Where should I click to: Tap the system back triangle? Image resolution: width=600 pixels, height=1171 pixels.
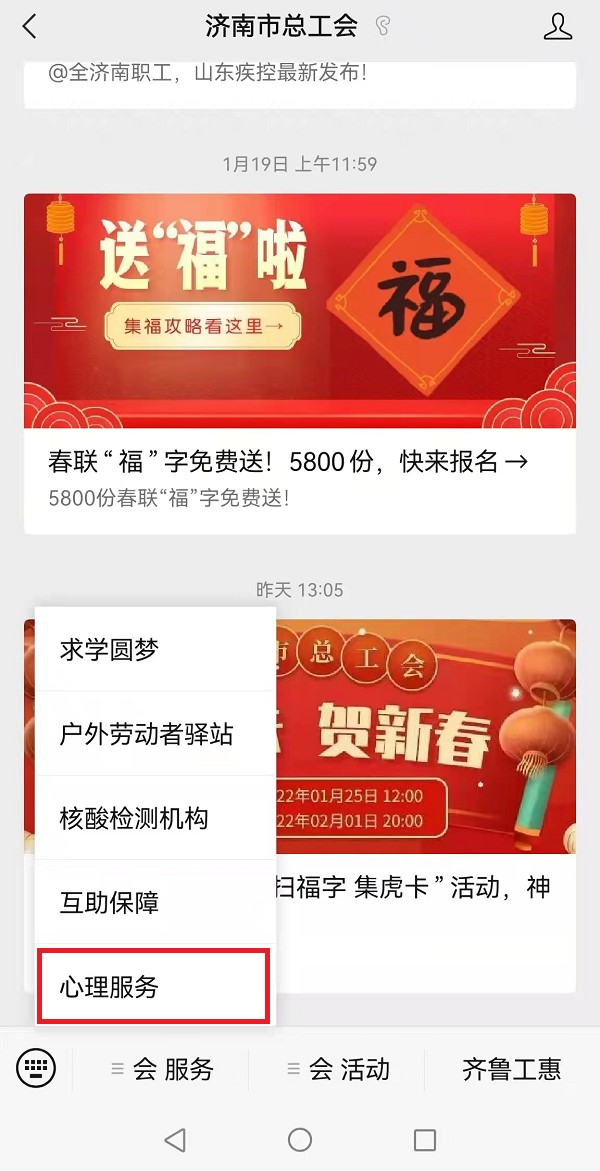pos(175,1139)
